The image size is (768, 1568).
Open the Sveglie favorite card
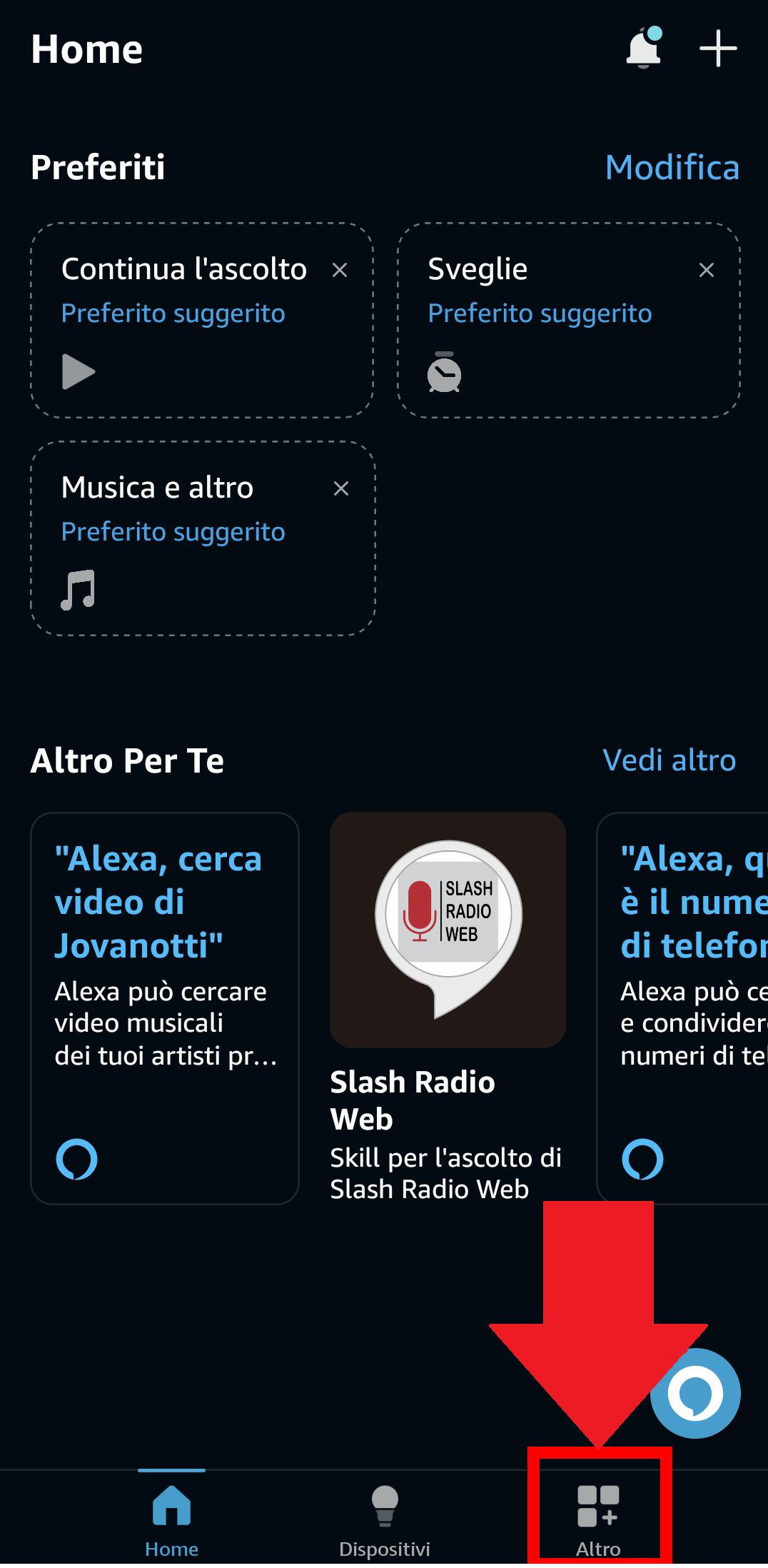click(x=569, y=320)
